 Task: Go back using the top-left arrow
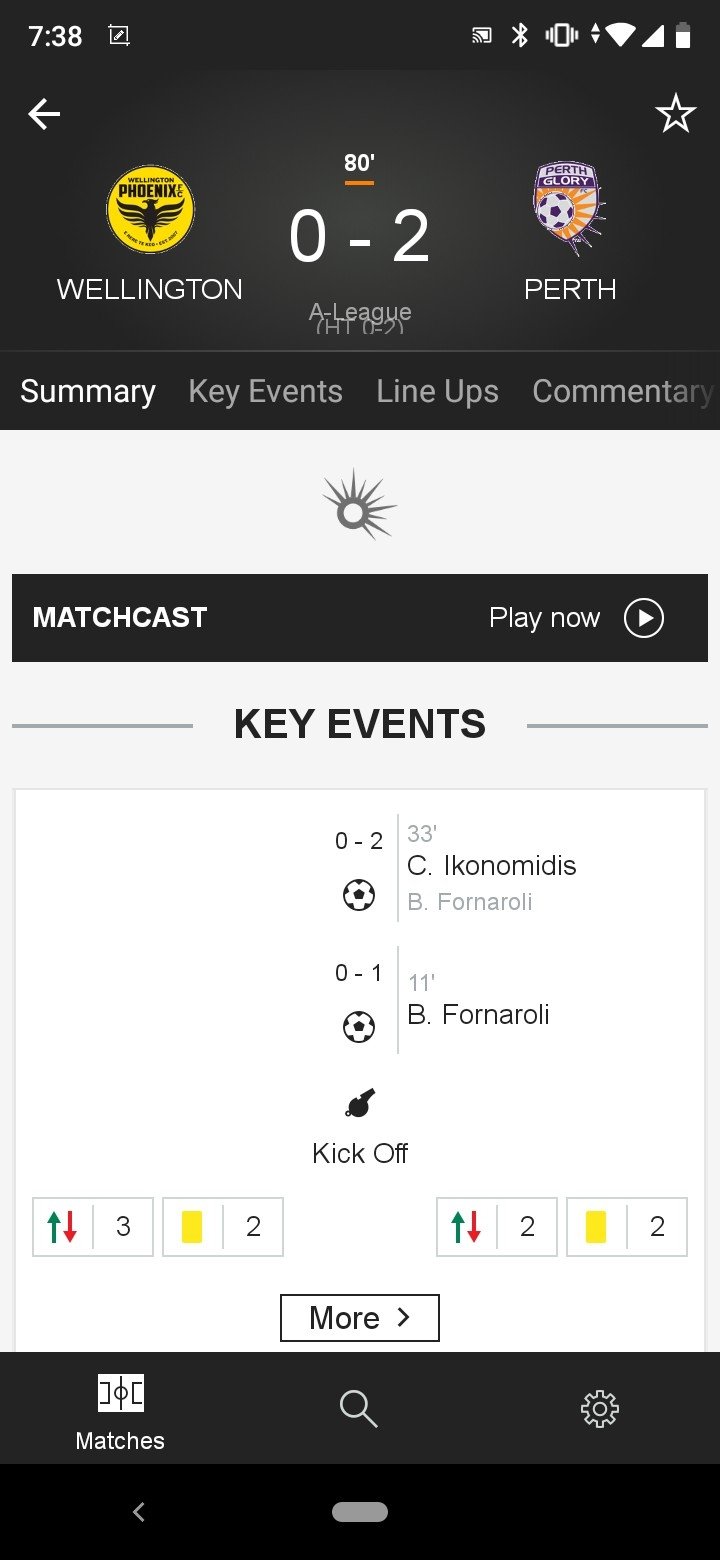click(44, 115)
